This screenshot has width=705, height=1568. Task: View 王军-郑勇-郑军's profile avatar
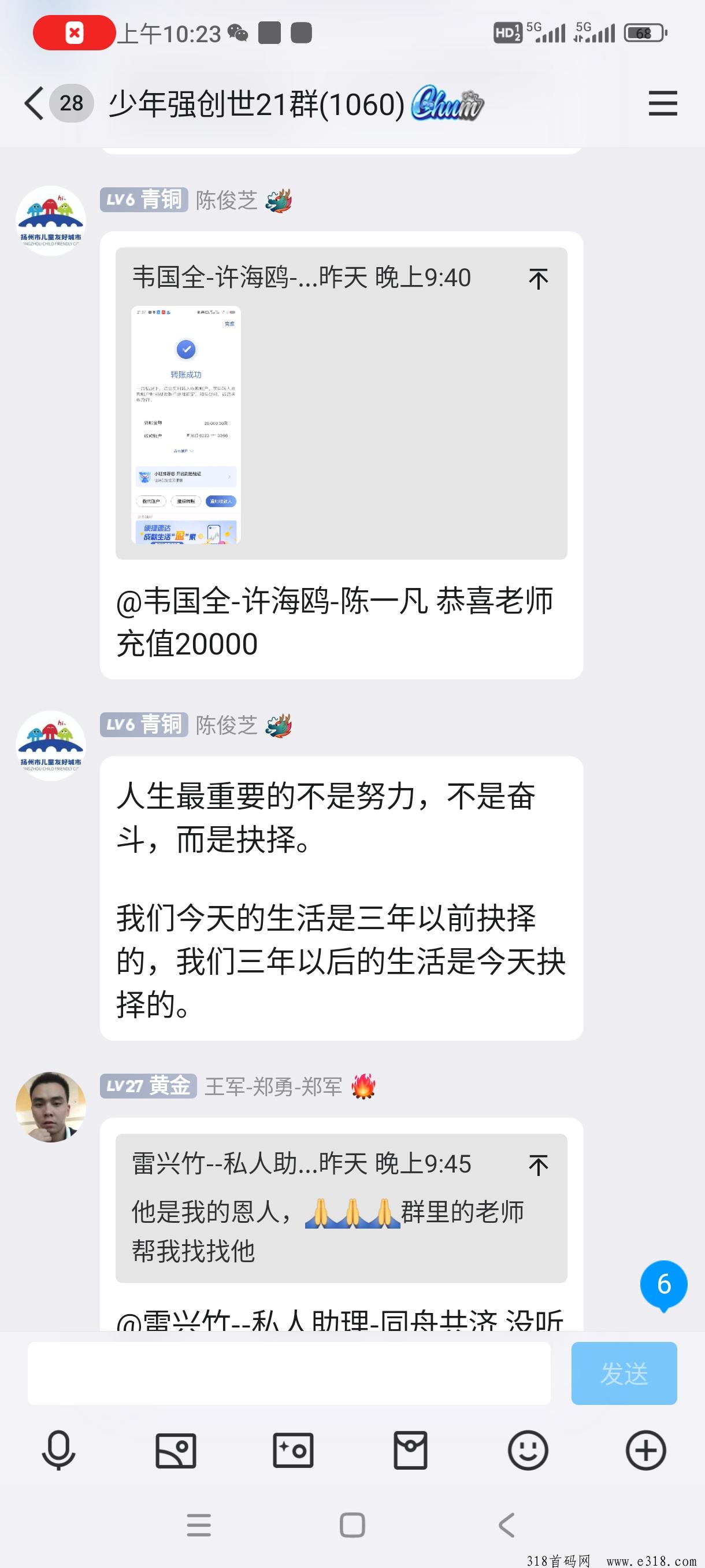[x=50, y=1107]
